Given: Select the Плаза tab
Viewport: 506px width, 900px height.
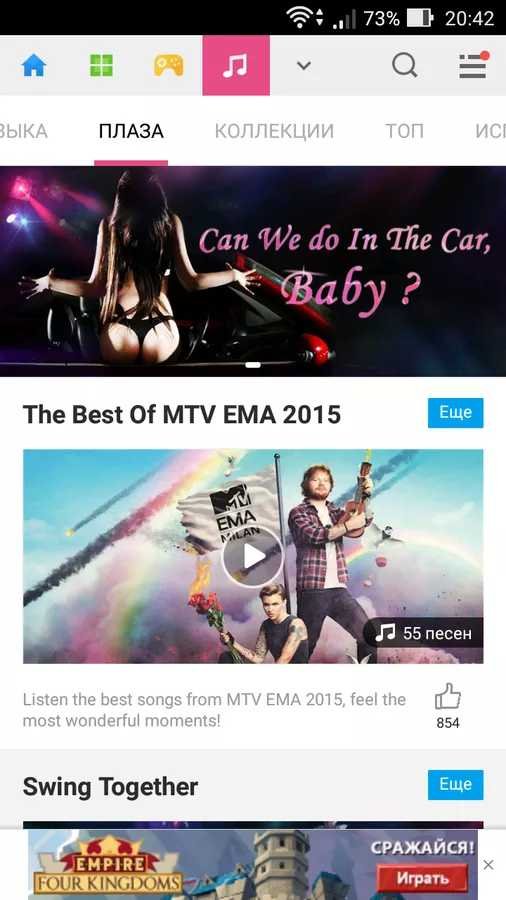Looking at the screenshot, I should coord(131,131).
